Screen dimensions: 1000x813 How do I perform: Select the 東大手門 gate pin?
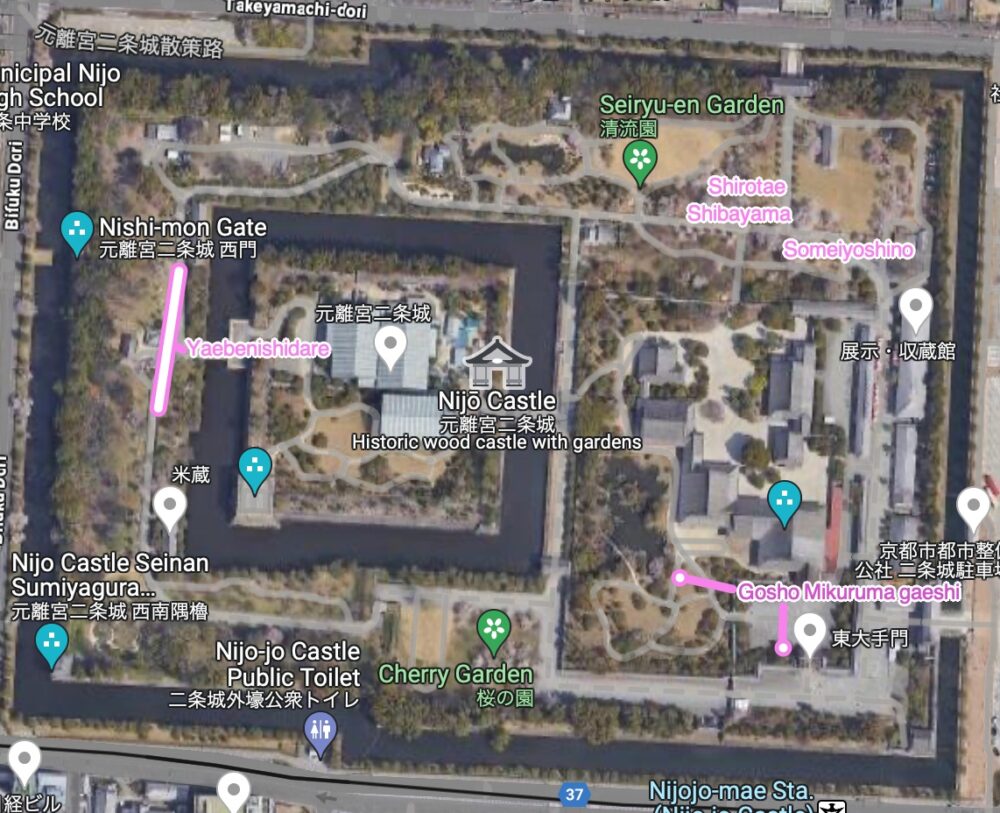[809, 633]
